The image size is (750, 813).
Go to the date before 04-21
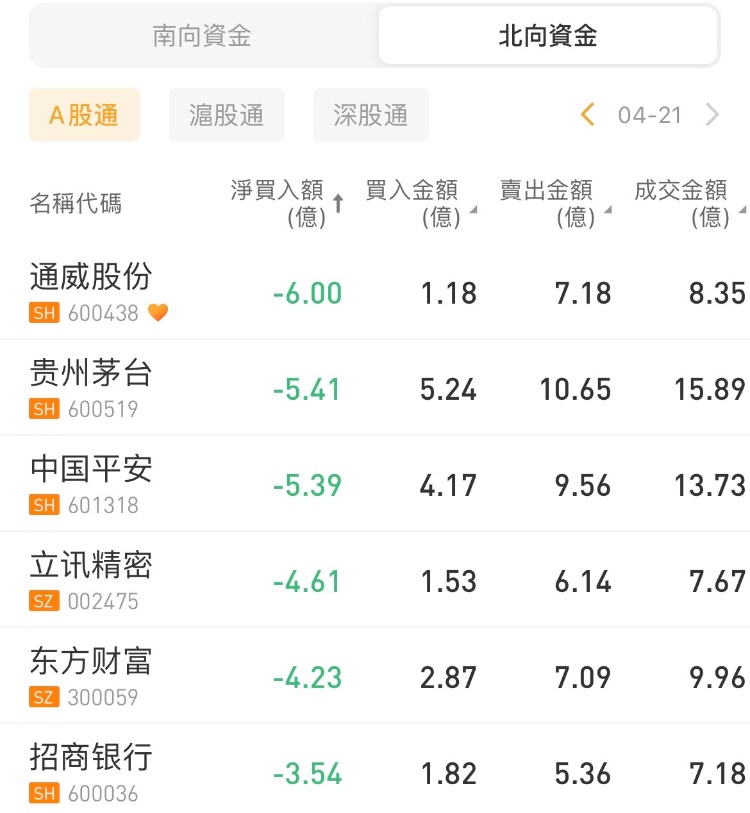tap(588, 115)
